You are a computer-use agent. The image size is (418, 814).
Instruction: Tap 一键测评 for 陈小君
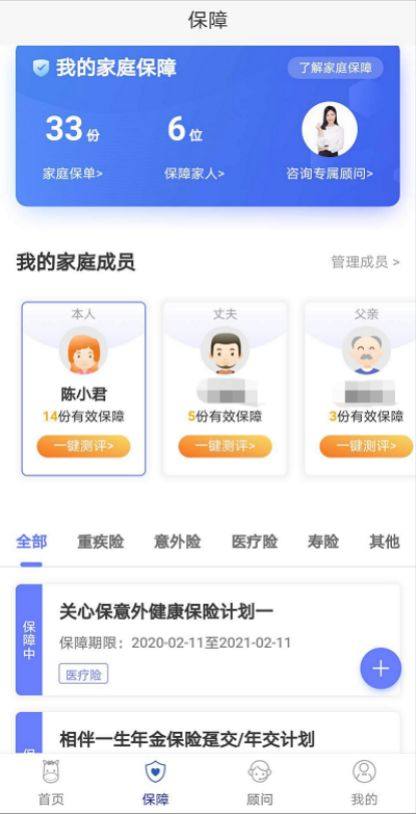pos(84,446)
